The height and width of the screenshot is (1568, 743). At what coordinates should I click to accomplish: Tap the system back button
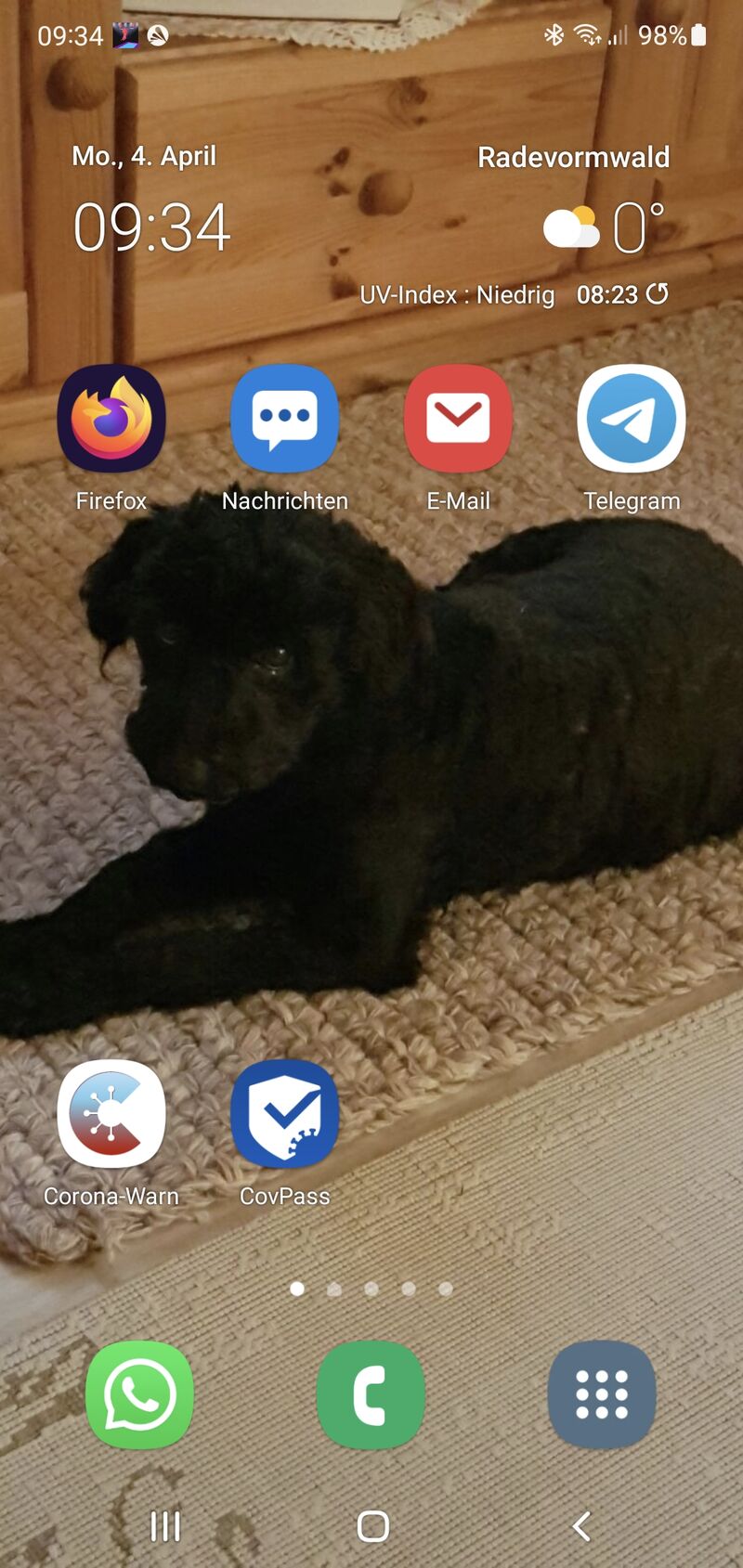point(580,1526)
